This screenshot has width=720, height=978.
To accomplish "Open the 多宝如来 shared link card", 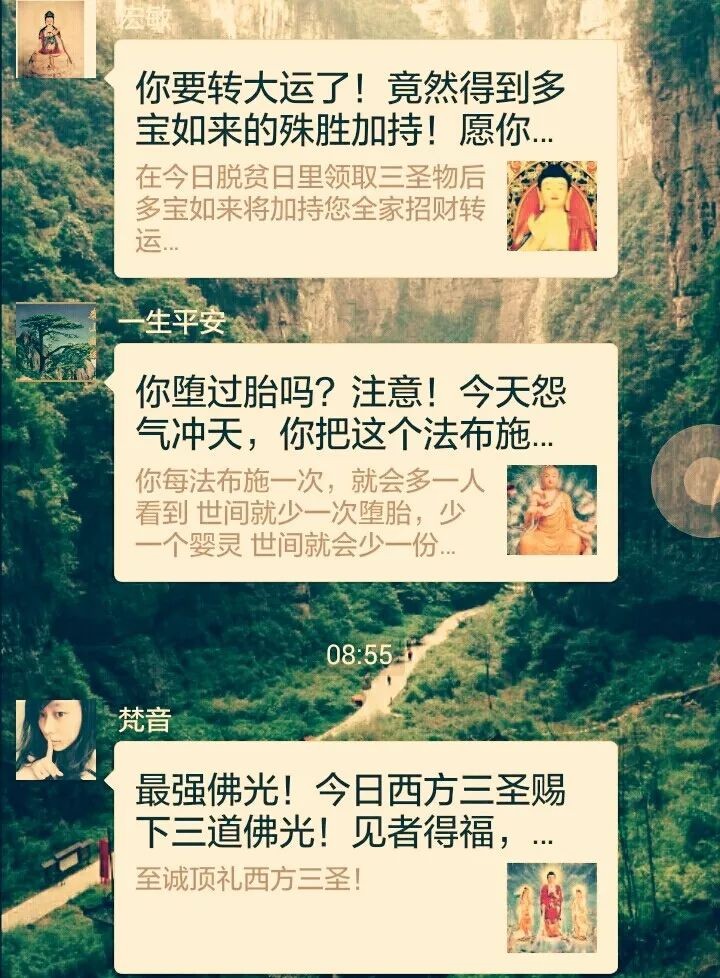I will tap(365, 160).
